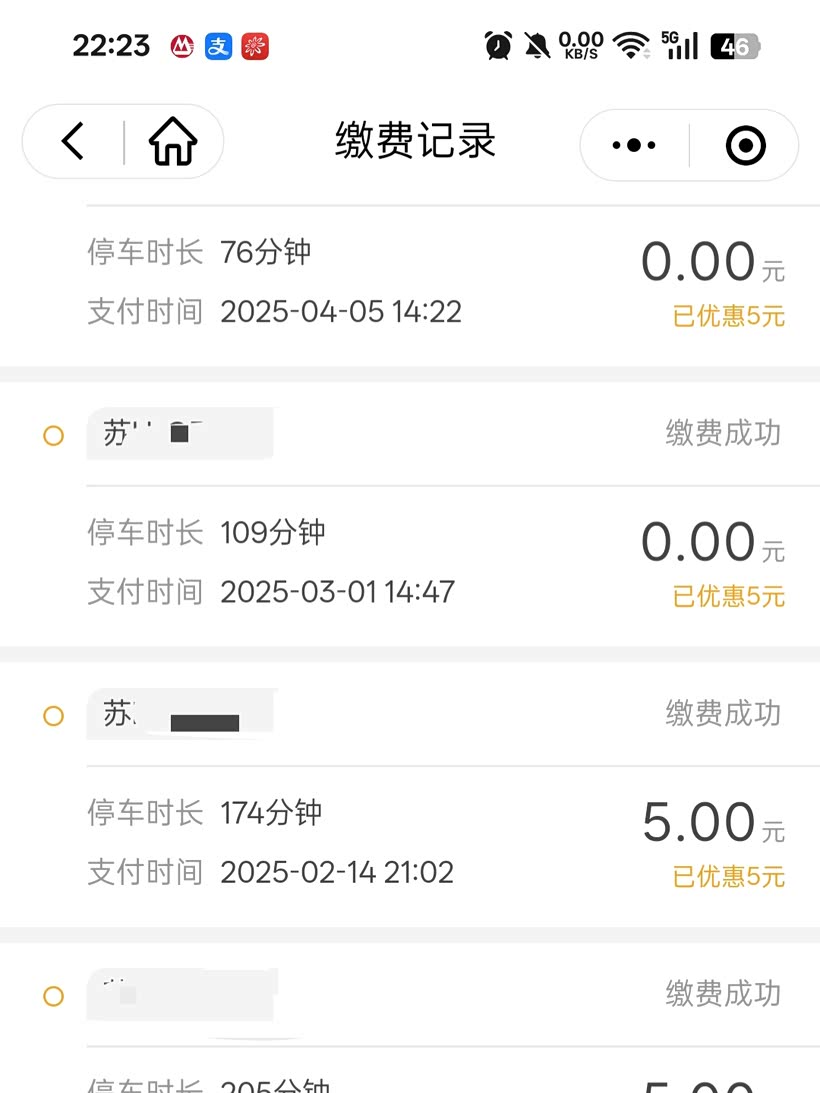Open the record paid 2025-04-05 14:22
Screen dimensions: 820x1093
410,283
